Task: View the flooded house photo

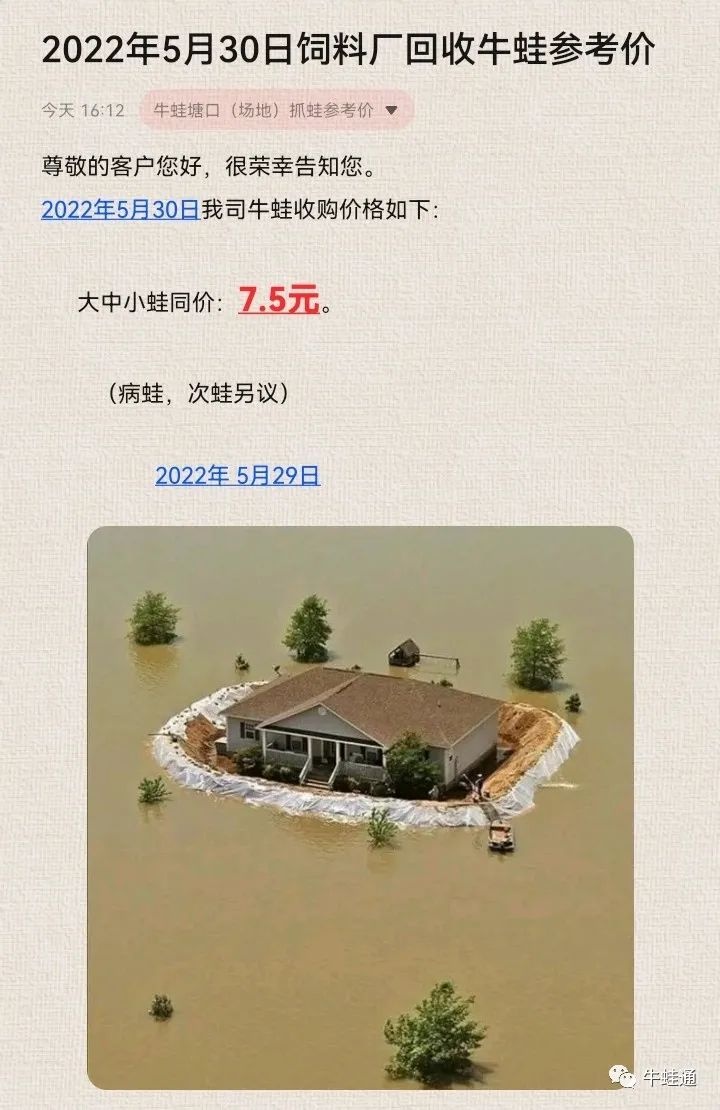Action: 360,806
